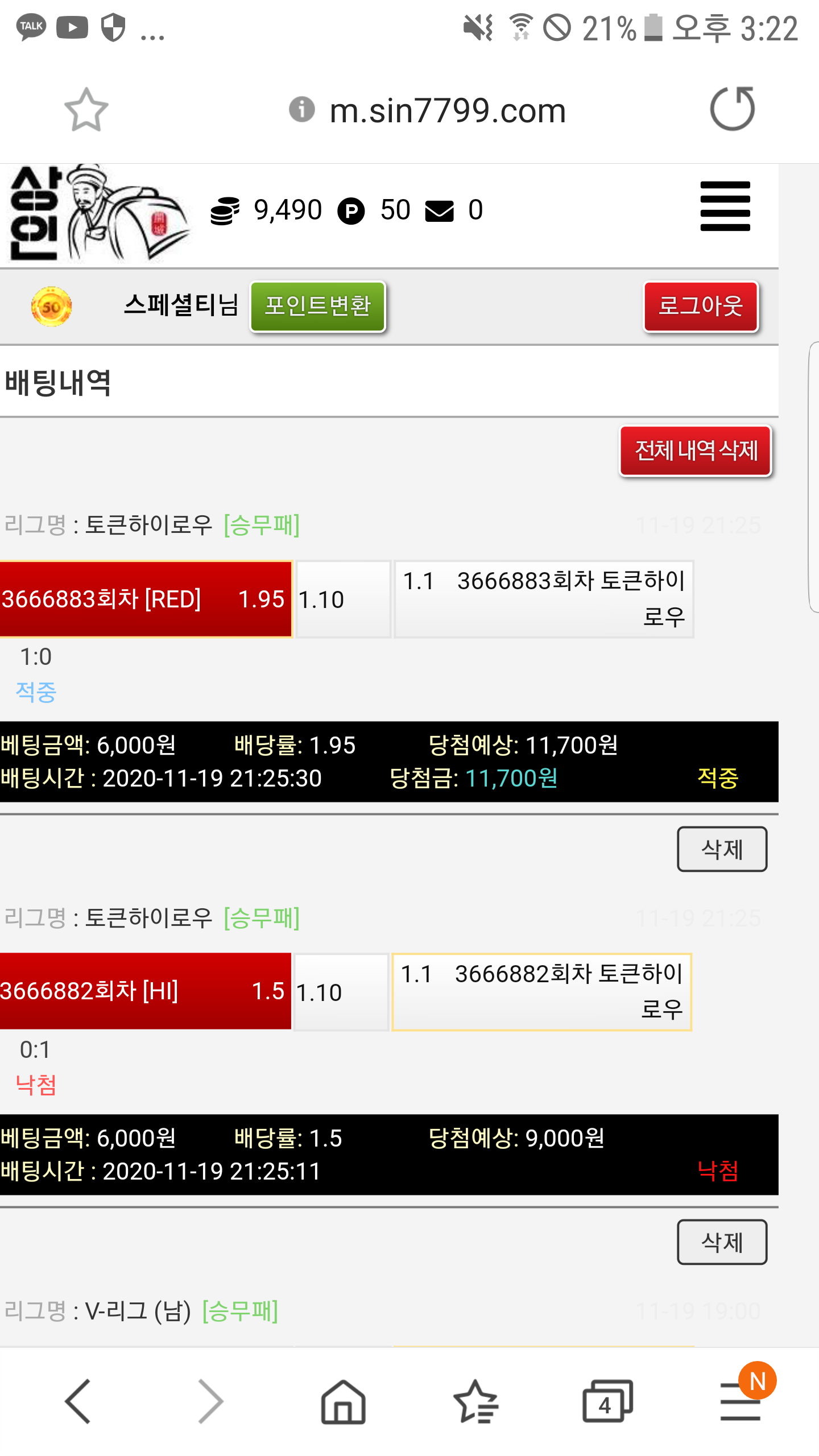This screenshot has height=1456, width=819.
Task: Open the mail envelope icon
Action: (x=440, y=211)
